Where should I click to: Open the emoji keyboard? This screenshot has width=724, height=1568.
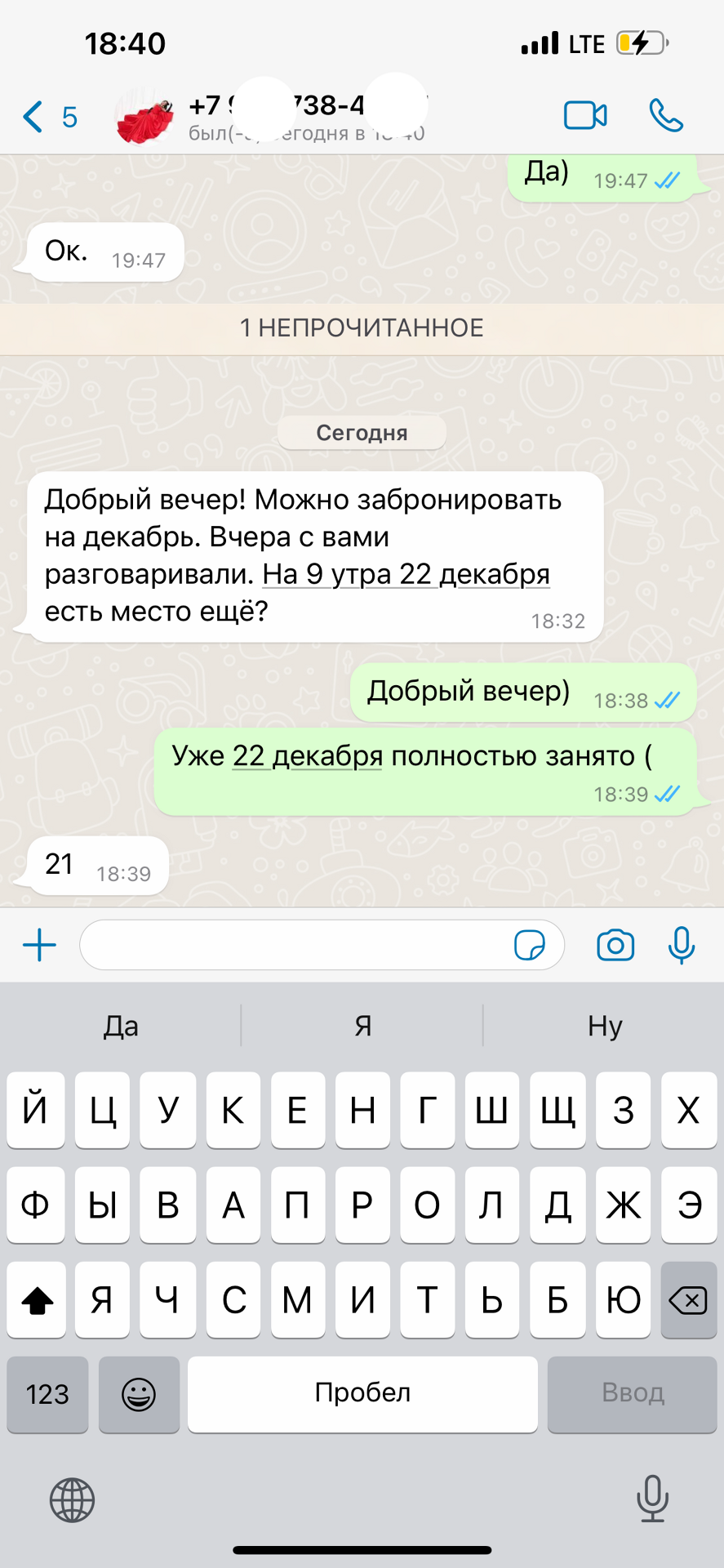(139, 1393)
